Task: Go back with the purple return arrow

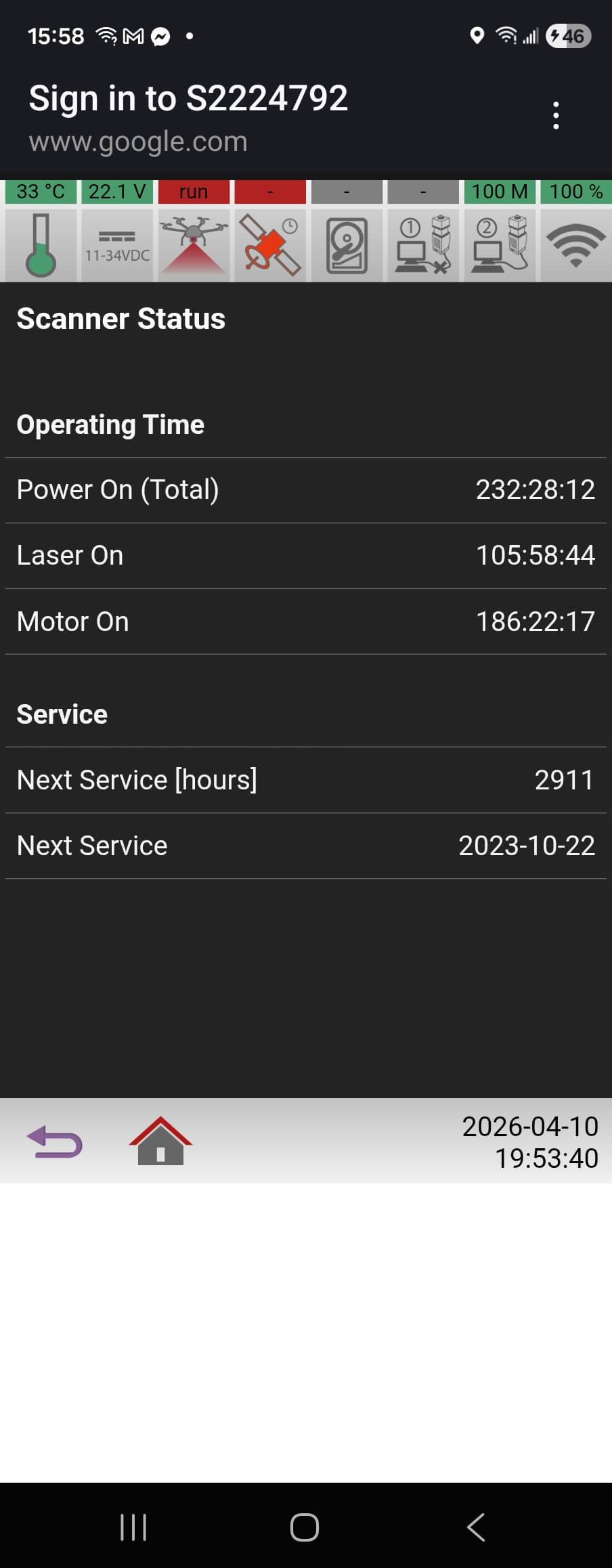Action: point(55,1142)
